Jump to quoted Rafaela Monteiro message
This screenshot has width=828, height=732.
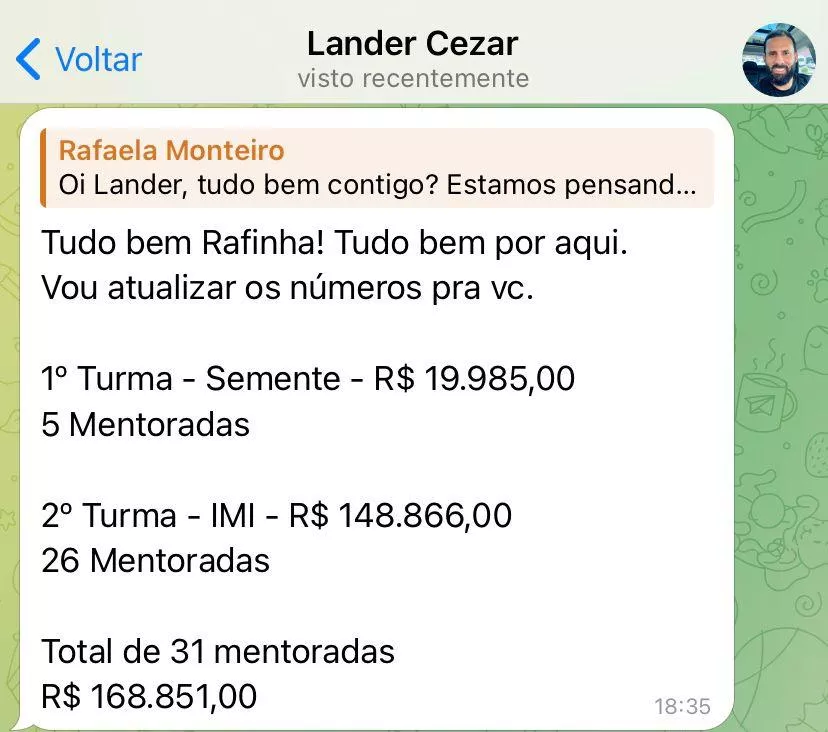(x=378, y=167)
